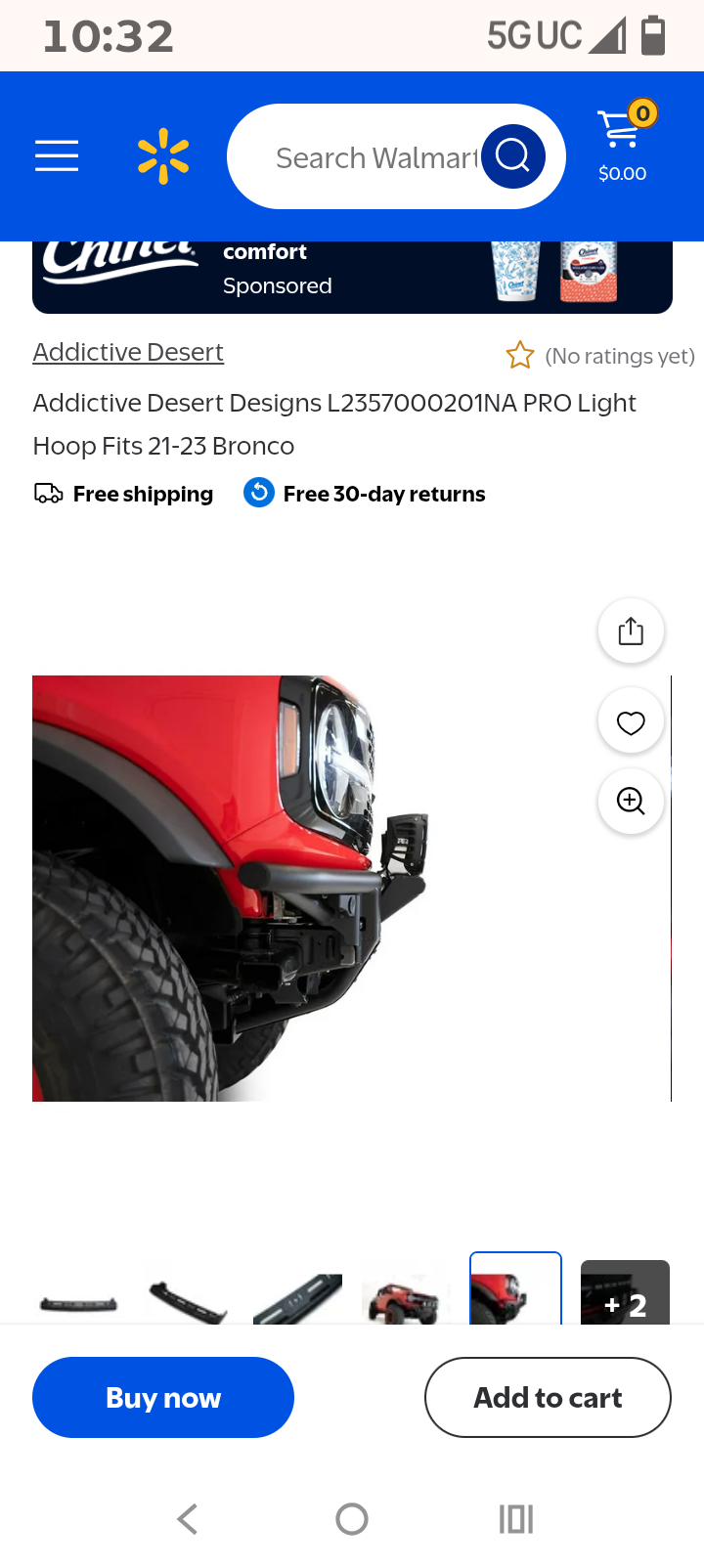The width and height of the screenshot is (704, 1568).
Task: Tap Buy now
Action: coord(163,1398)
